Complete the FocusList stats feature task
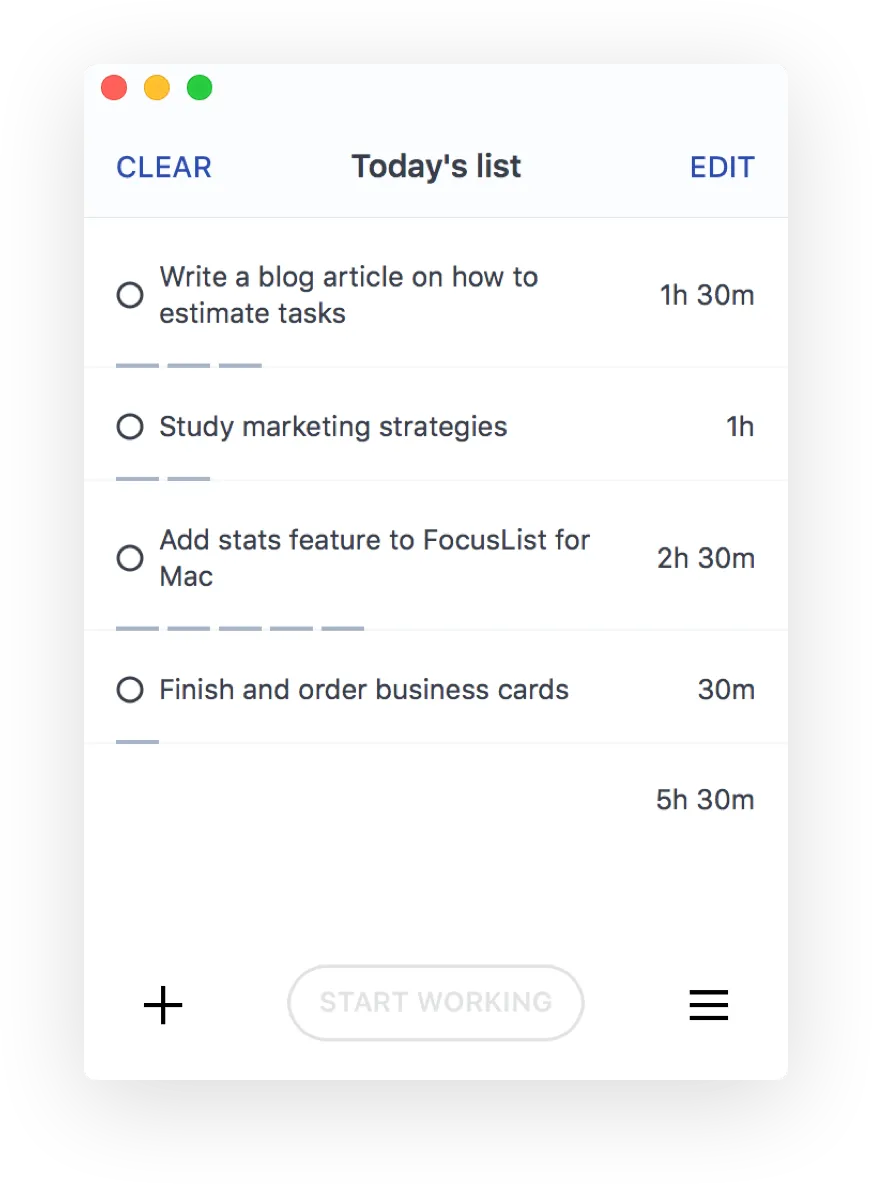The image size is (872, 1184). (x=130, y=558)
